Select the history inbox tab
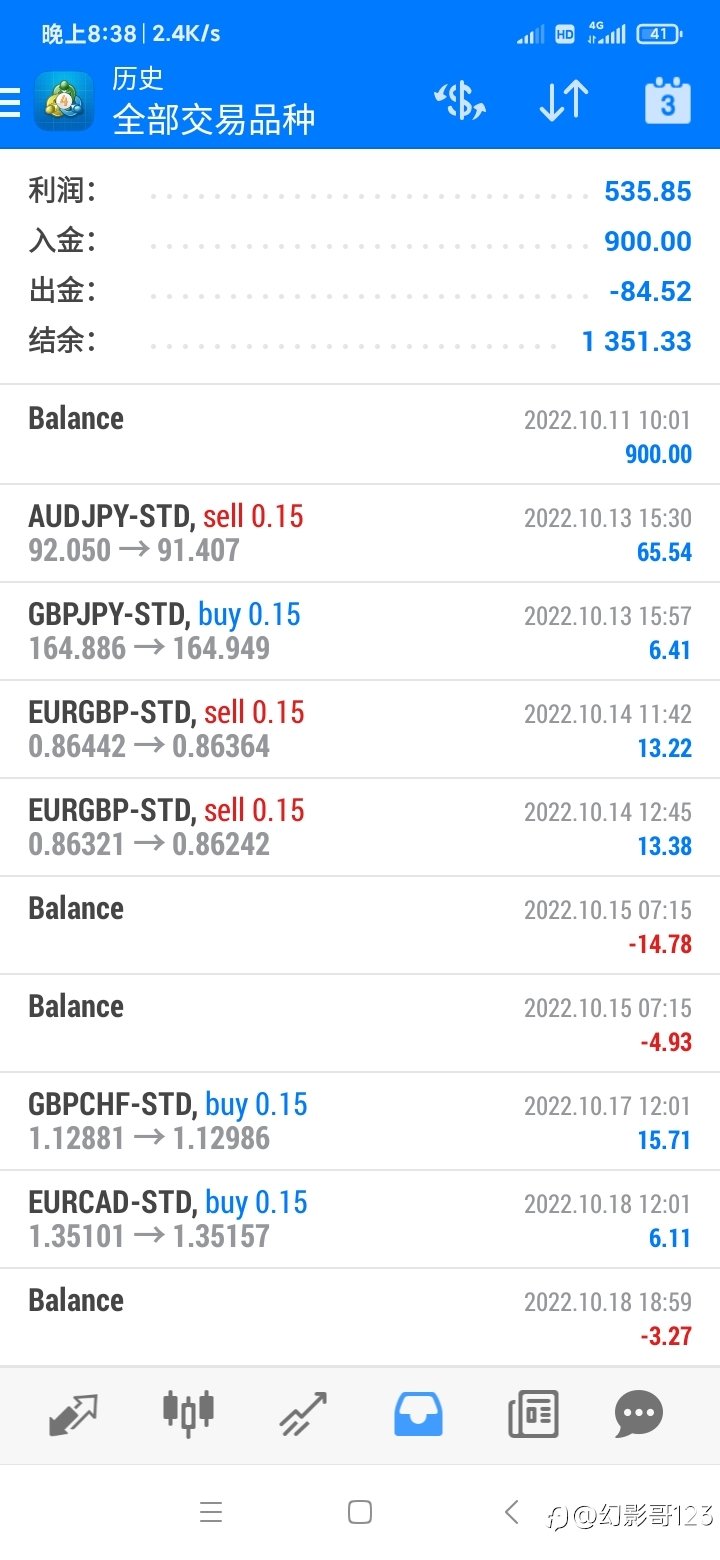The width and height of the screenshot is (720, 1560). click(x=418, y=1414)
